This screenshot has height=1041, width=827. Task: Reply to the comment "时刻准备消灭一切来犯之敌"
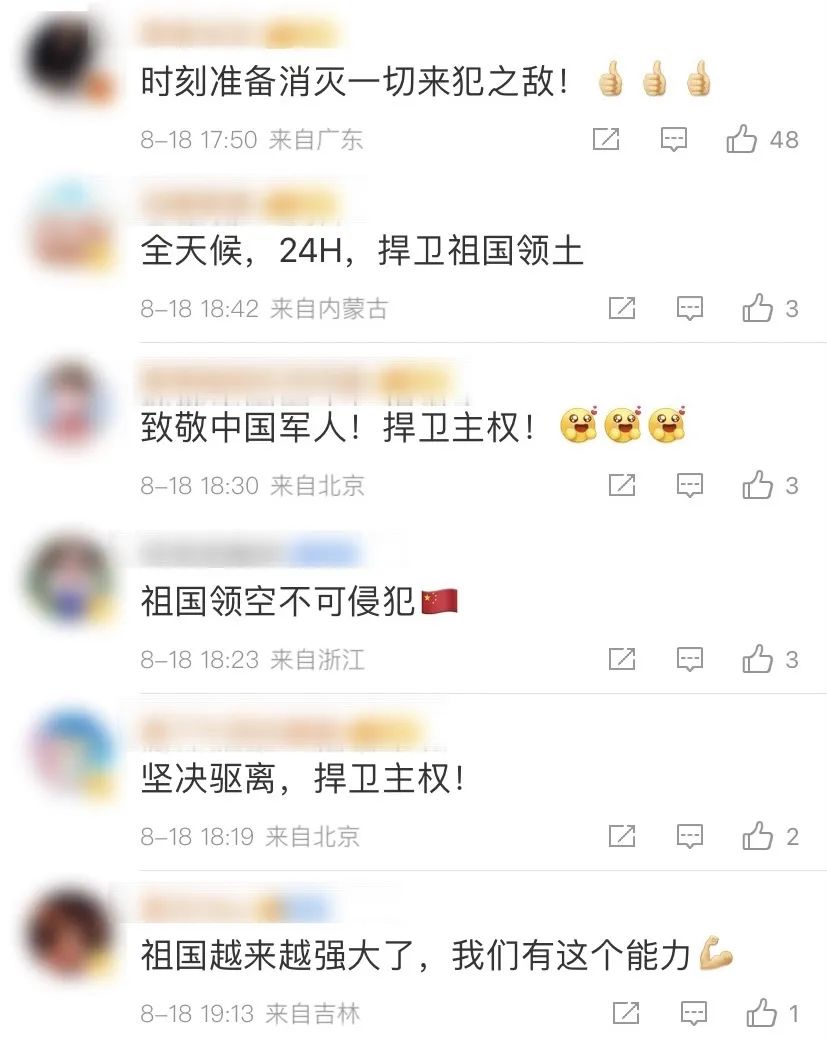675,139
